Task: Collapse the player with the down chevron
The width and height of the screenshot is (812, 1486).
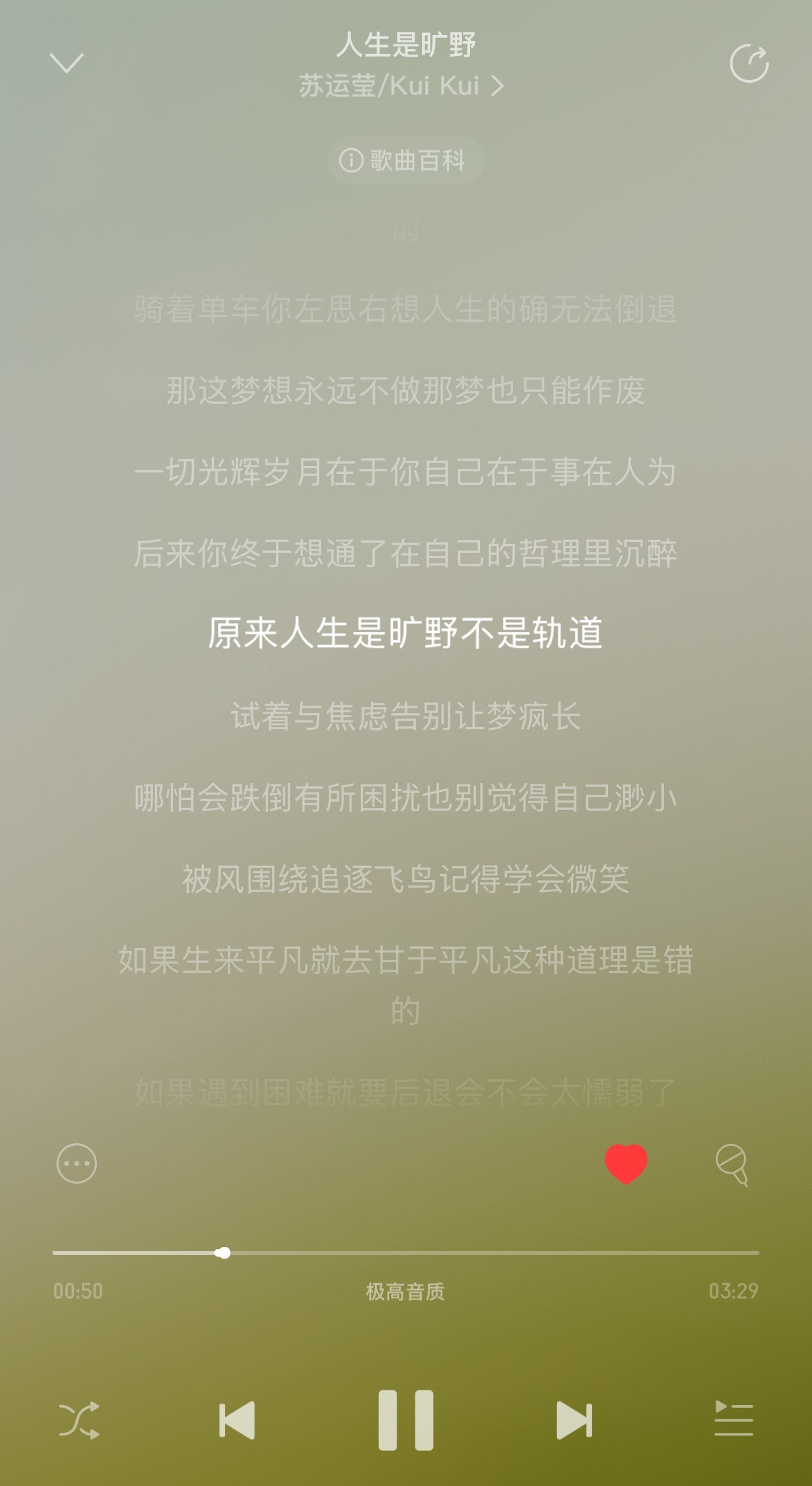Action: click(65, 61)
